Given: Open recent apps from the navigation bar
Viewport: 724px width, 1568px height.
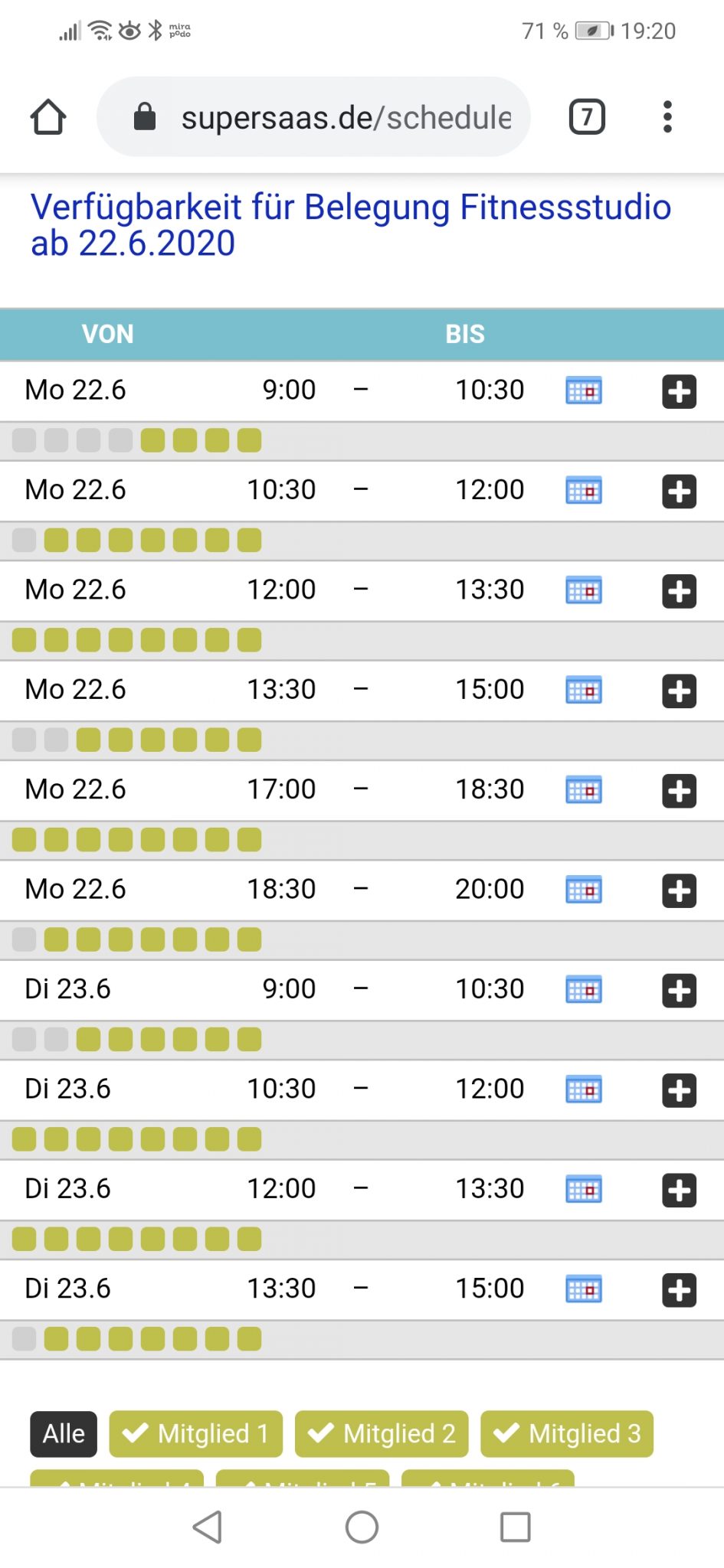Looking at the screenshot, I should click(x=515, y=1527).
